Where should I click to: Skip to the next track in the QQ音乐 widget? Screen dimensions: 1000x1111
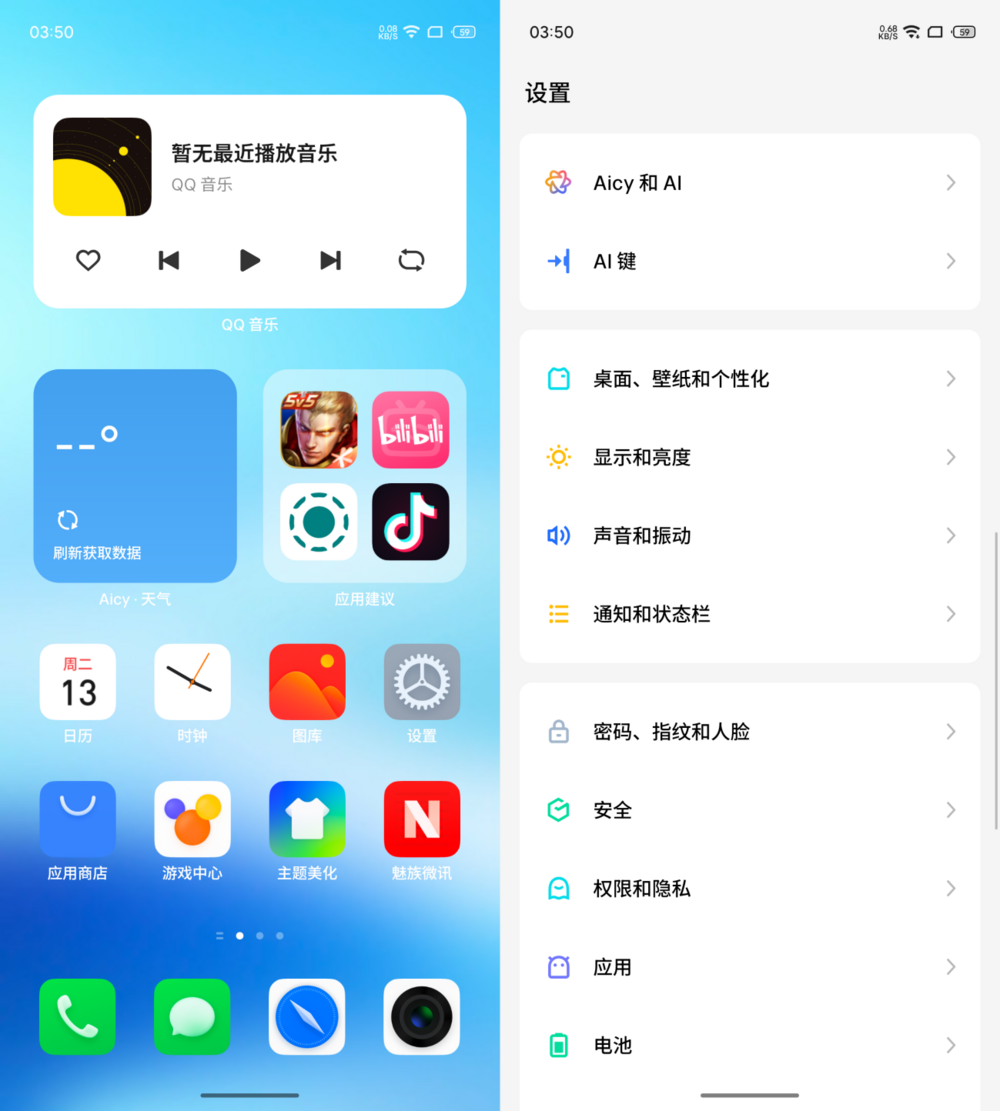(330, 261)
